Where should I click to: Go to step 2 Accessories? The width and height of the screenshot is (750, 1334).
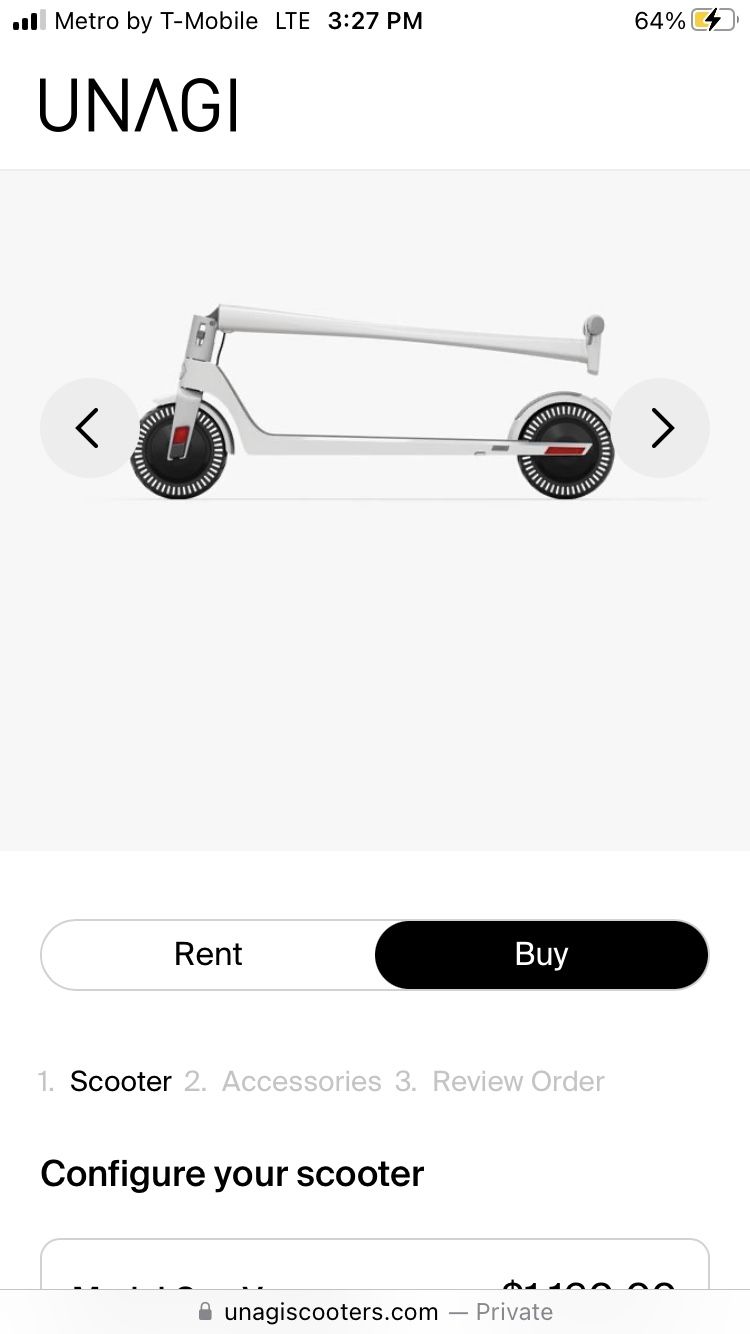tap(300, 1081)
